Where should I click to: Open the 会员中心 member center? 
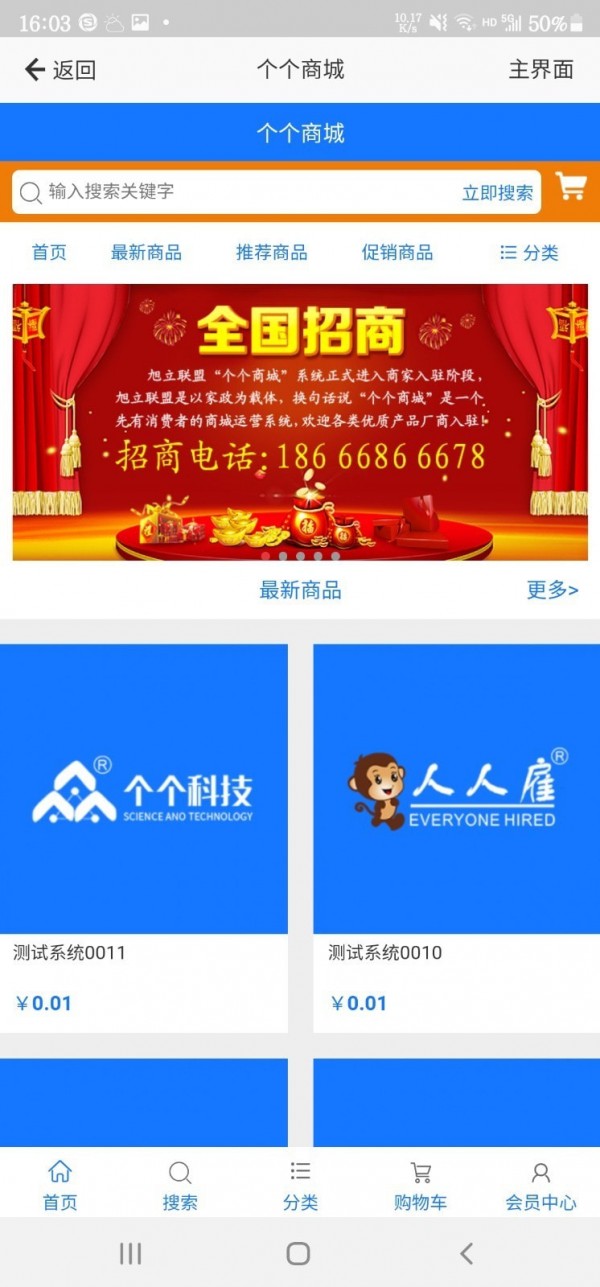540,1186
